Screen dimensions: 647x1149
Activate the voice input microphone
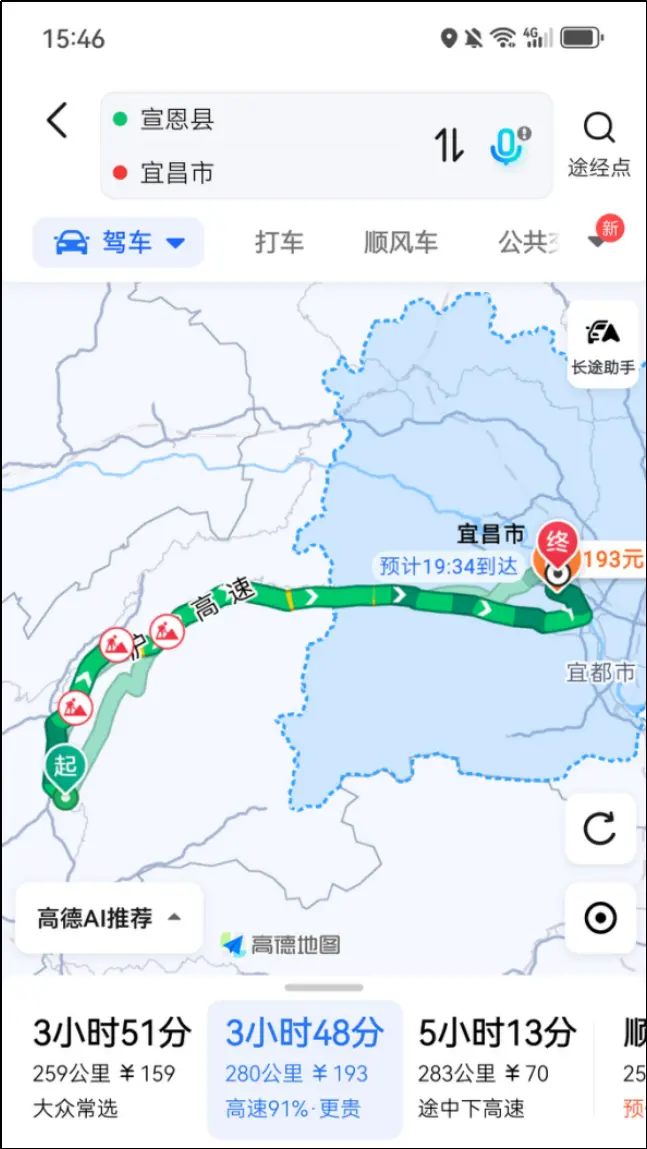(507, 144)
